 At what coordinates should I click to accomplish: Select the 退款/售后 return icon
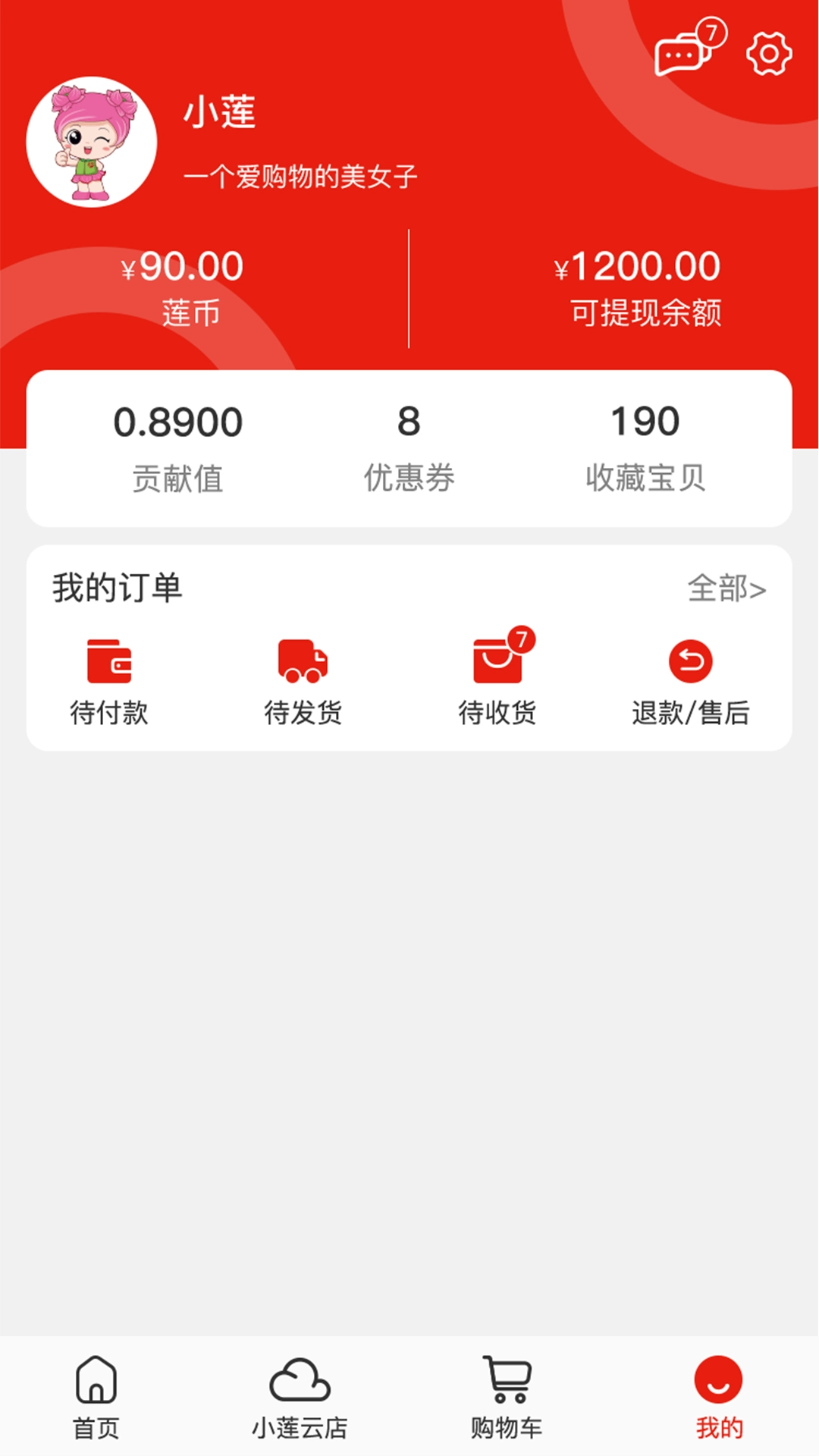point(689,661)
